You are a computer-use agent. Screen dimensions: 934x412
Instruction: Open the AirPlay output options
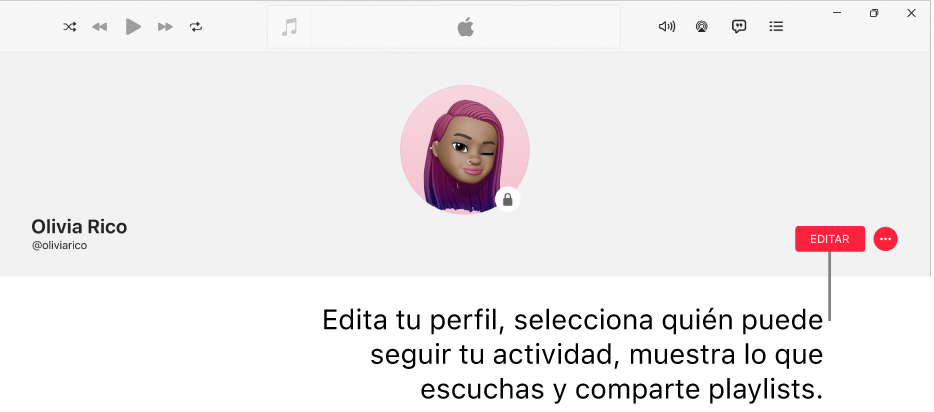pos(702,27)
